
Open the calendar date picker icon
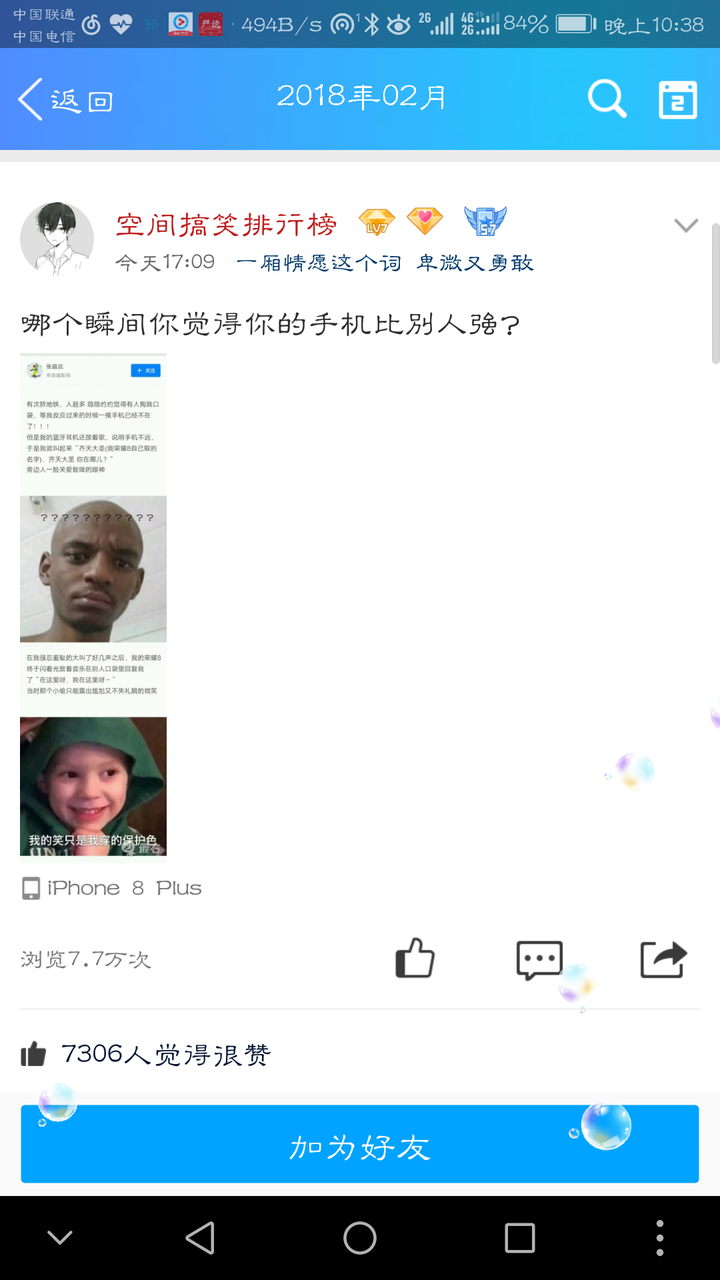pos(677,100)
